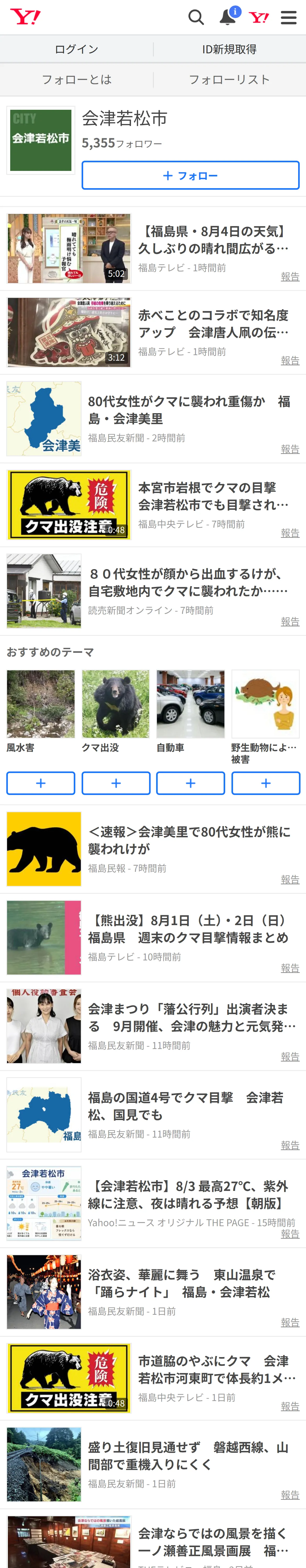Open 会津まつり「藩公行列」出演者決まる article
Viewport: 306px width, 1568px height.
(x=153, y=1026)
